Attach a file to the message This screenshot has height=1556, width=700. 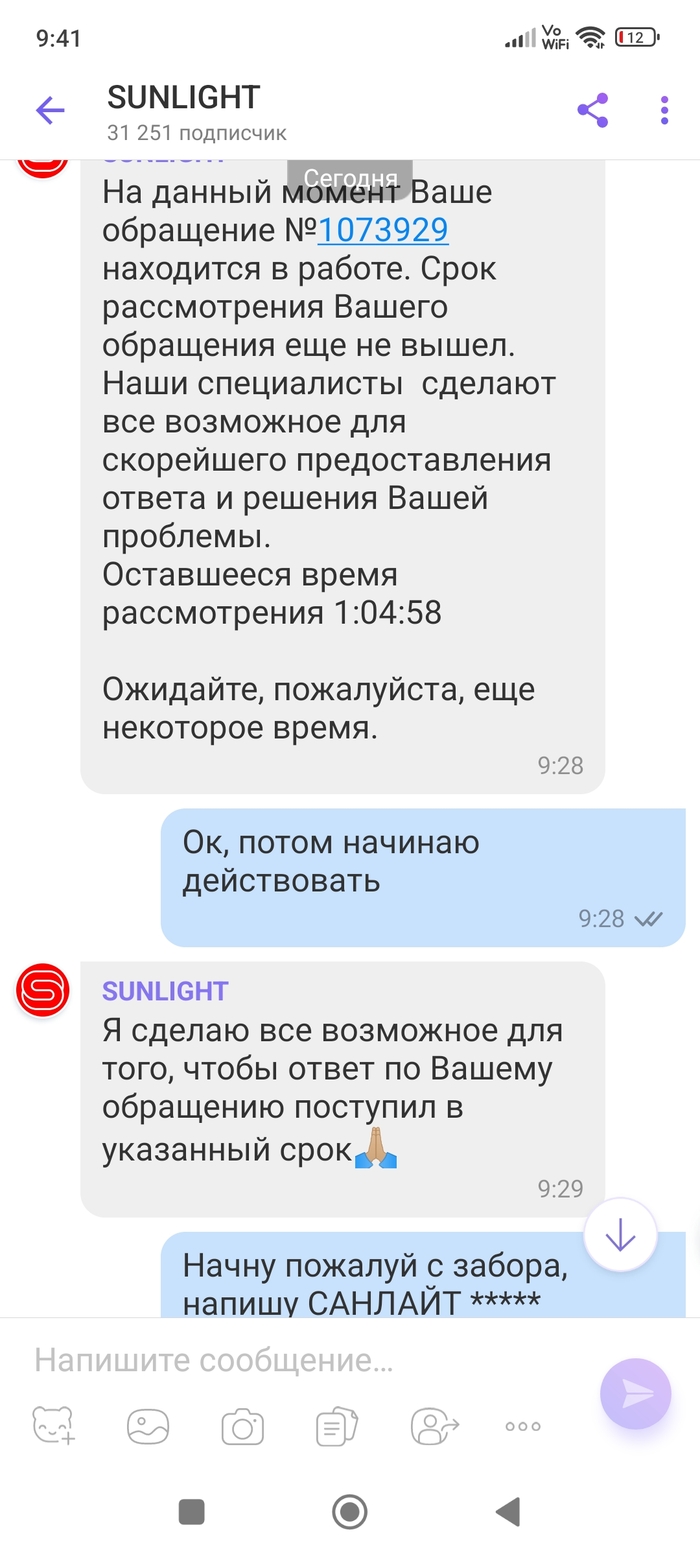(336, 1426)
